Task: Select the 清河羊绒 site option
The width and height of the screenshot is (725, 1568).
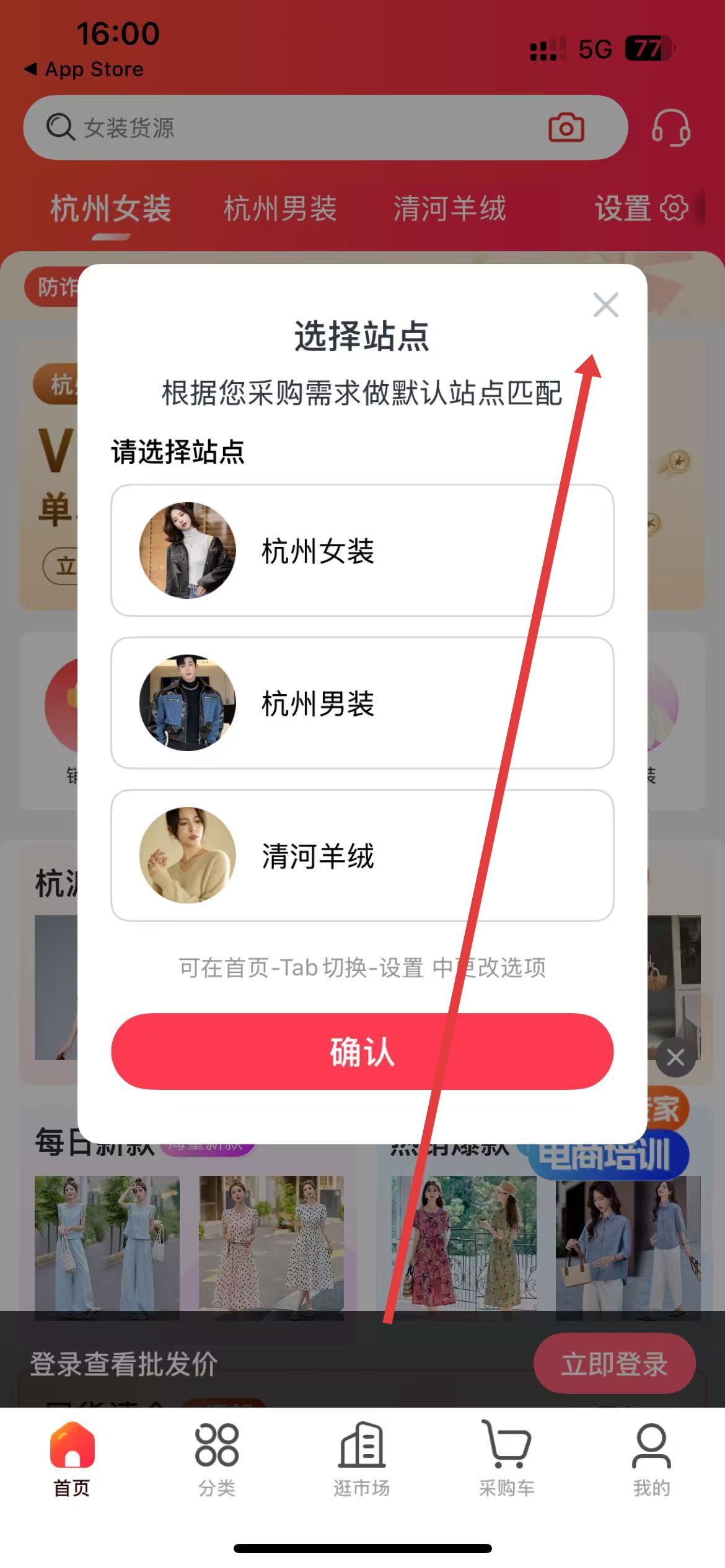Action: pyautogui.click(x=362, y=856)
